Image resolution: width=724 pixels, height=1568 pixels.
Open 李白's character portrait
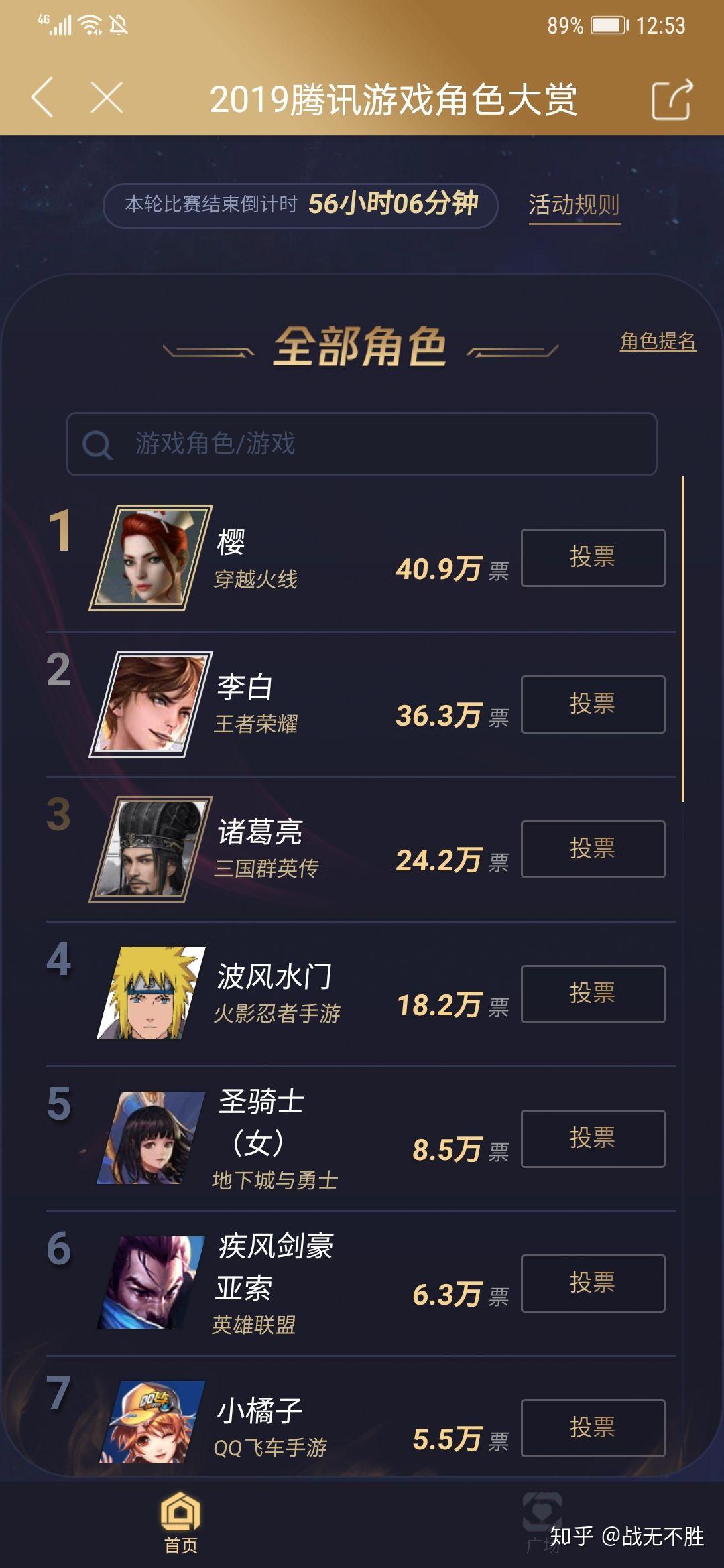pyautogui.click(x=151, y=704)
